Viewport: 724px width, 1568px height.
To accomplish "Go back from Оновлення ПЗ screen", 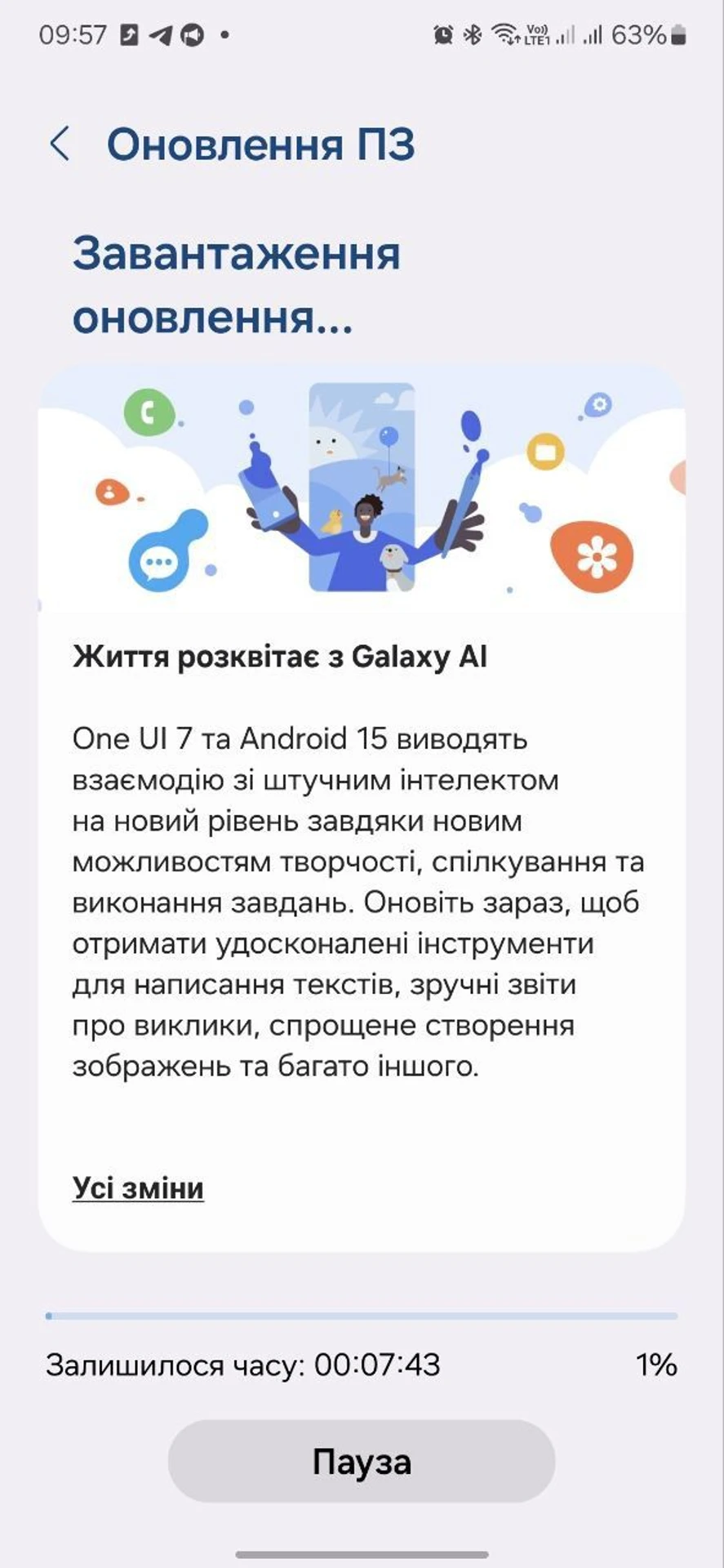I will (60, 144).
